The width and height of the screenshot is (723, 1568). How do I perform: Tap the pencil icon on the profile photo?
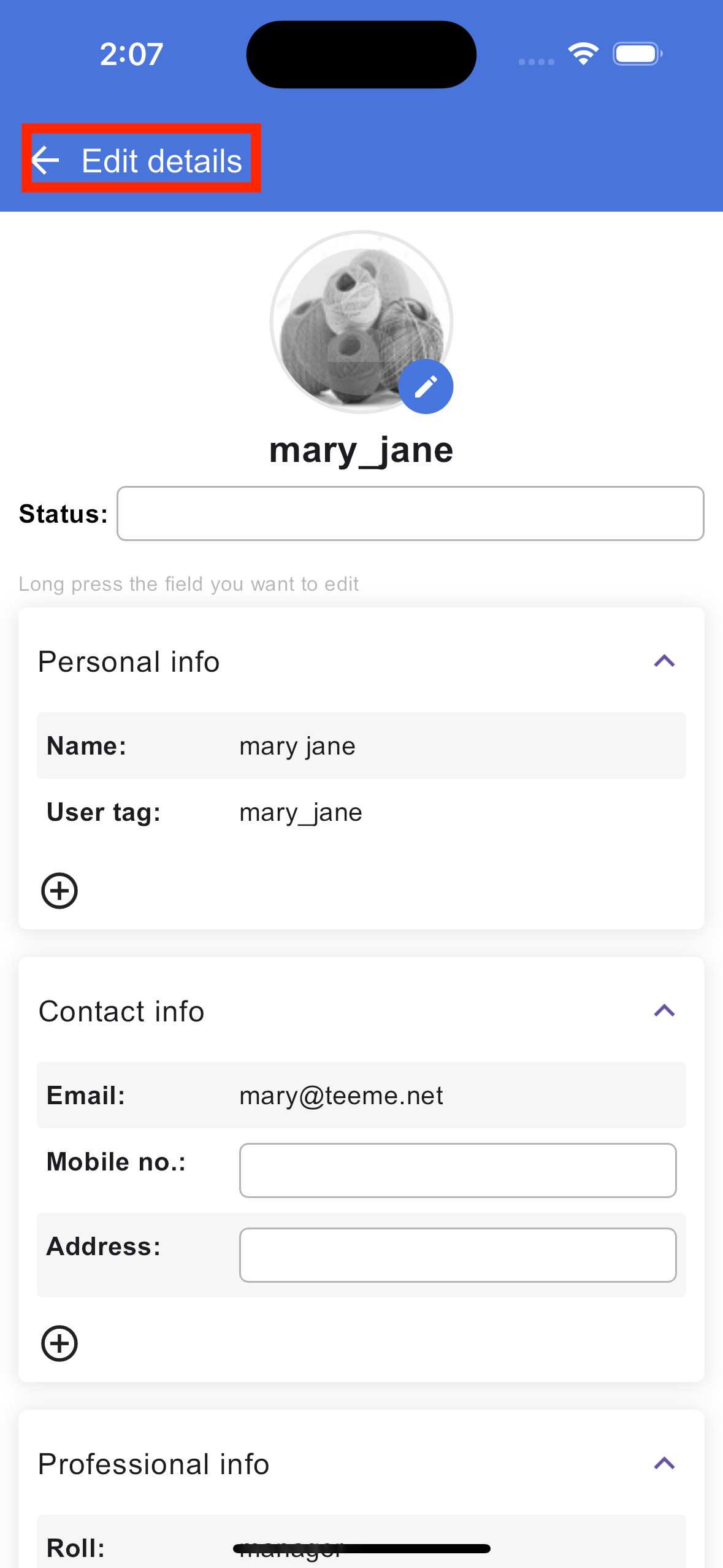pos(426,386)
